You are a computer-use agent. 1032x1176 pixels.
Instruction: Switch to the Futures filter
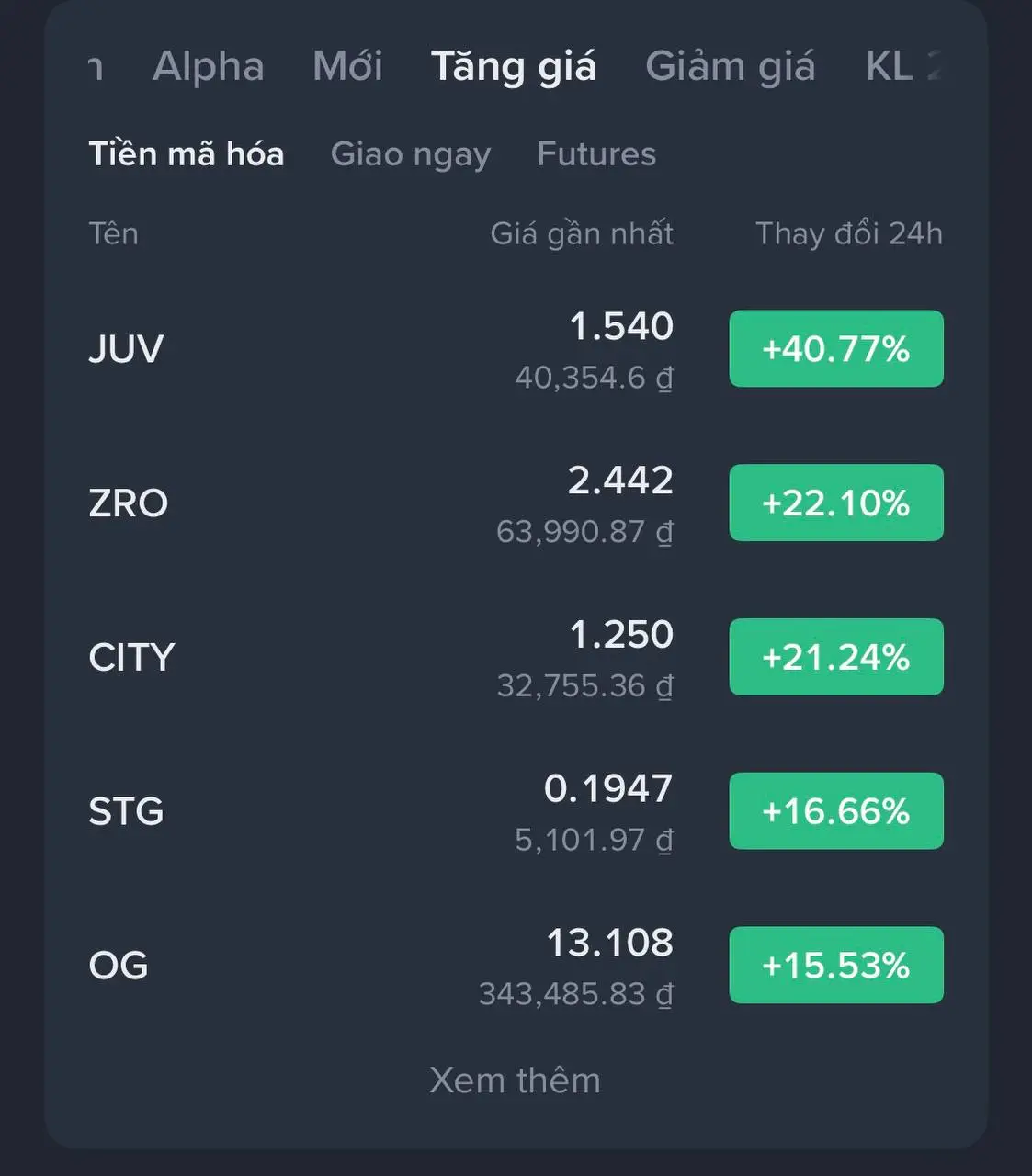tap(596, 153)
